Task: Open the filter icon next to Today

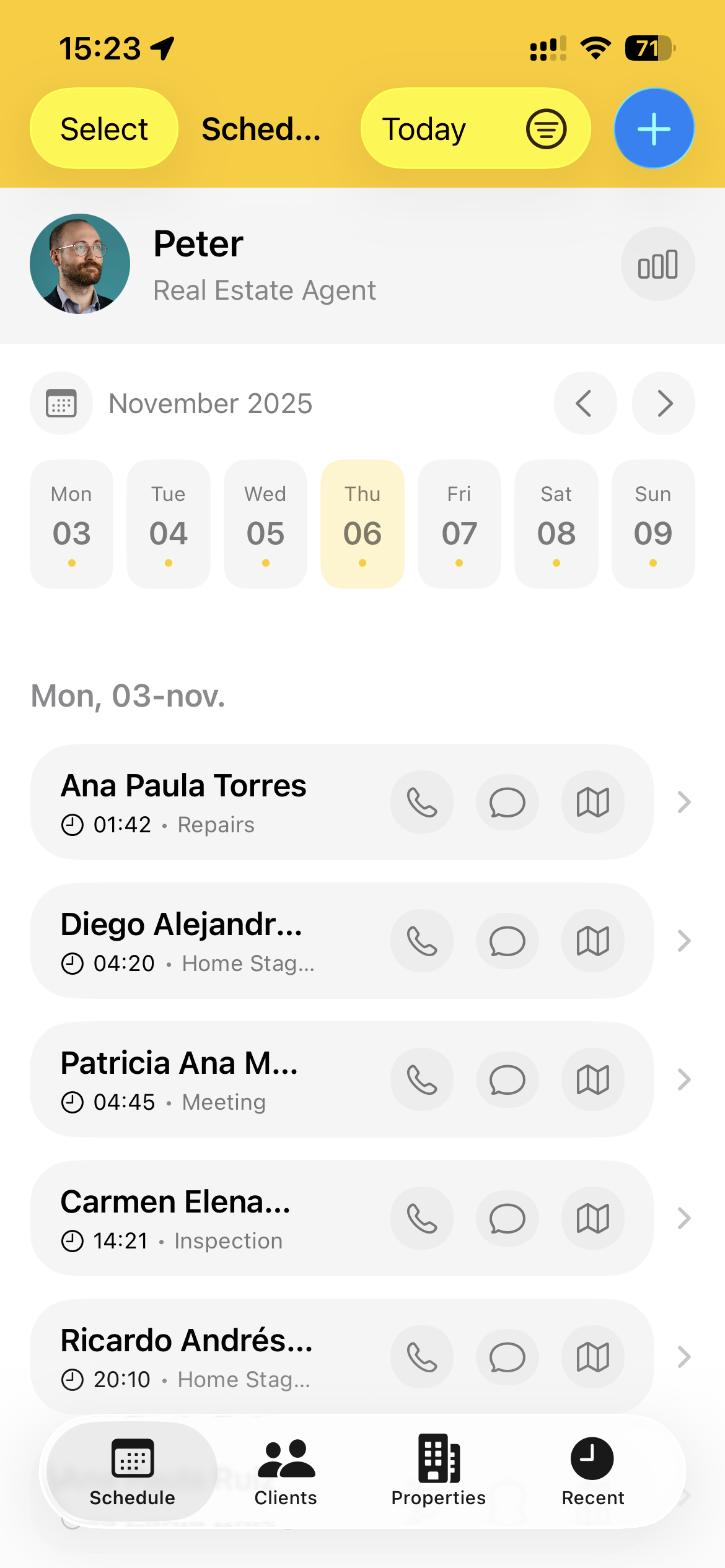Action: 545,128
